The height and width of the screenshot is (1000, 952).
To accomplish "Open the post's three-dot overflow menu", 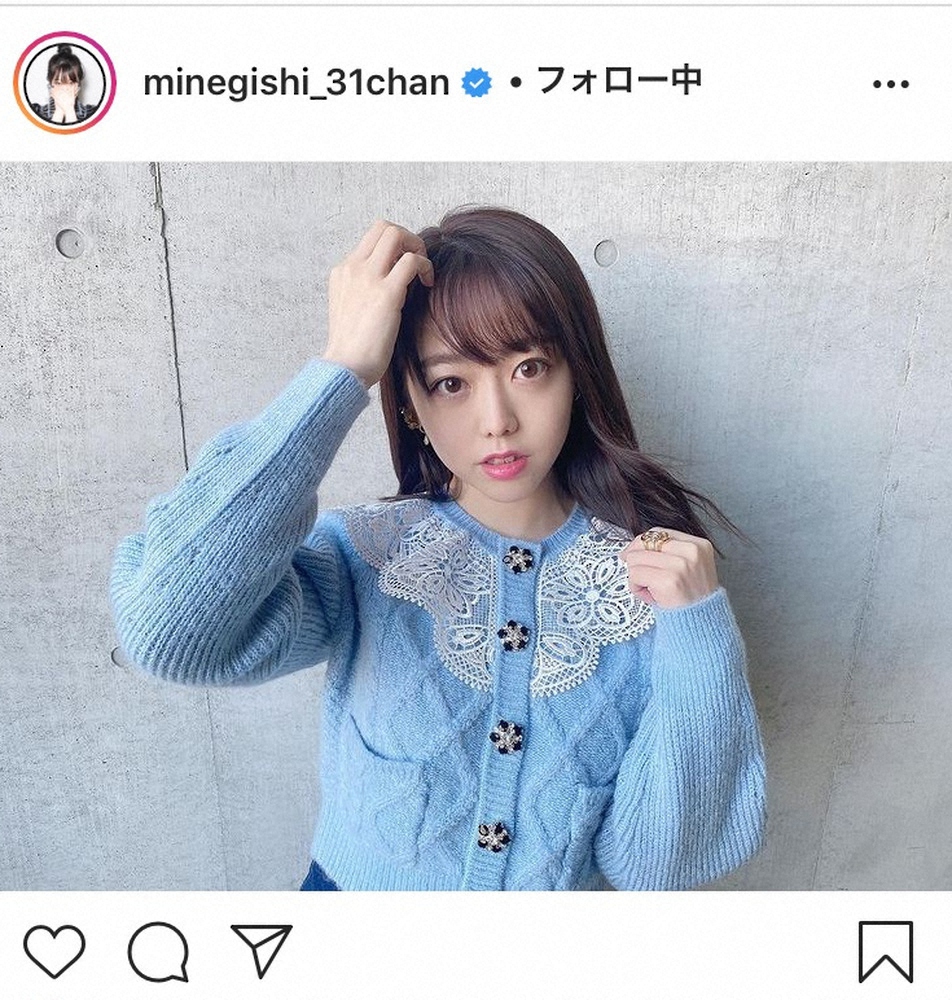I will [x=890, y=85].
